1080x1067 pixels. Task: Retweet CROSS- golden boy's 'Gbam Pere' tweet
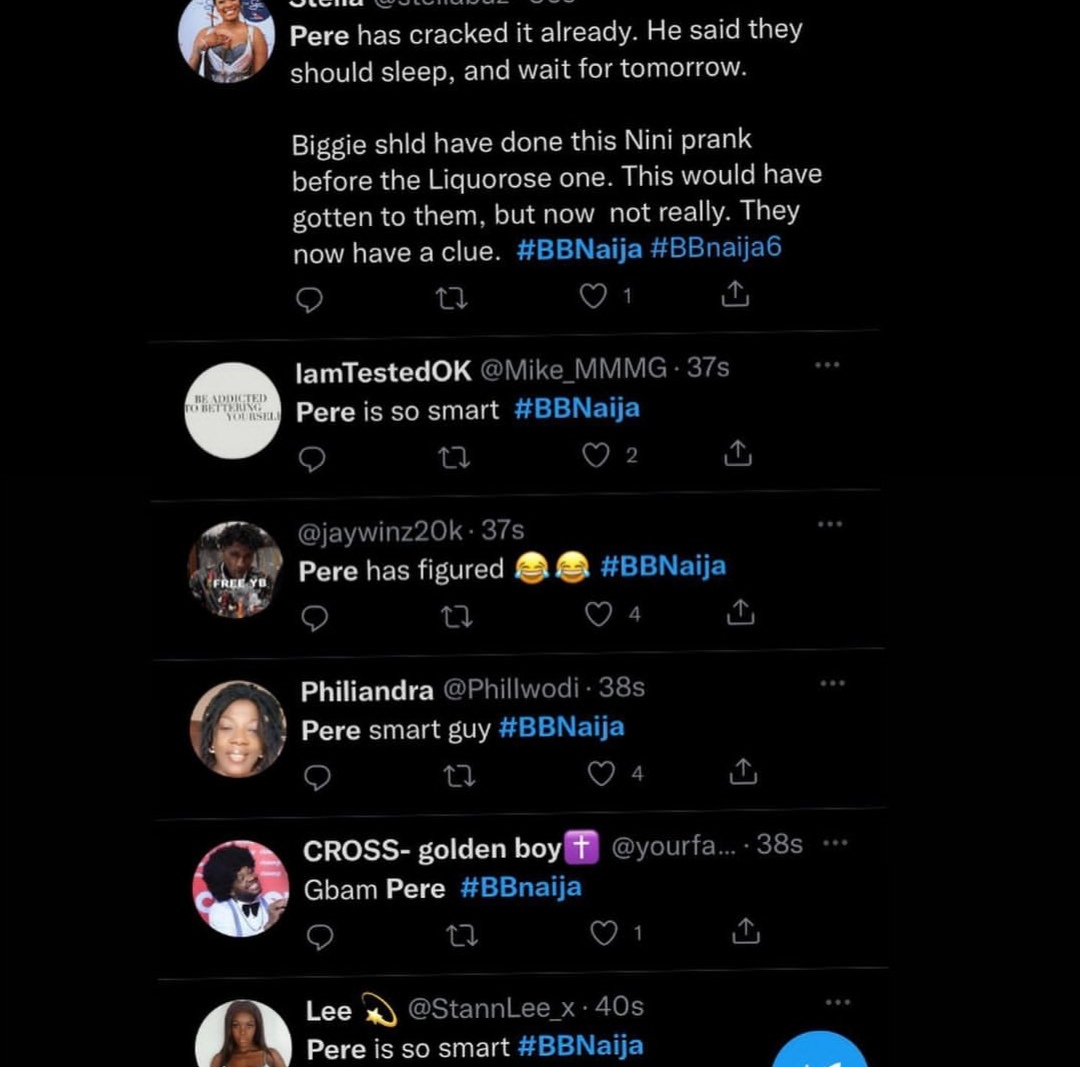(461, 935)
